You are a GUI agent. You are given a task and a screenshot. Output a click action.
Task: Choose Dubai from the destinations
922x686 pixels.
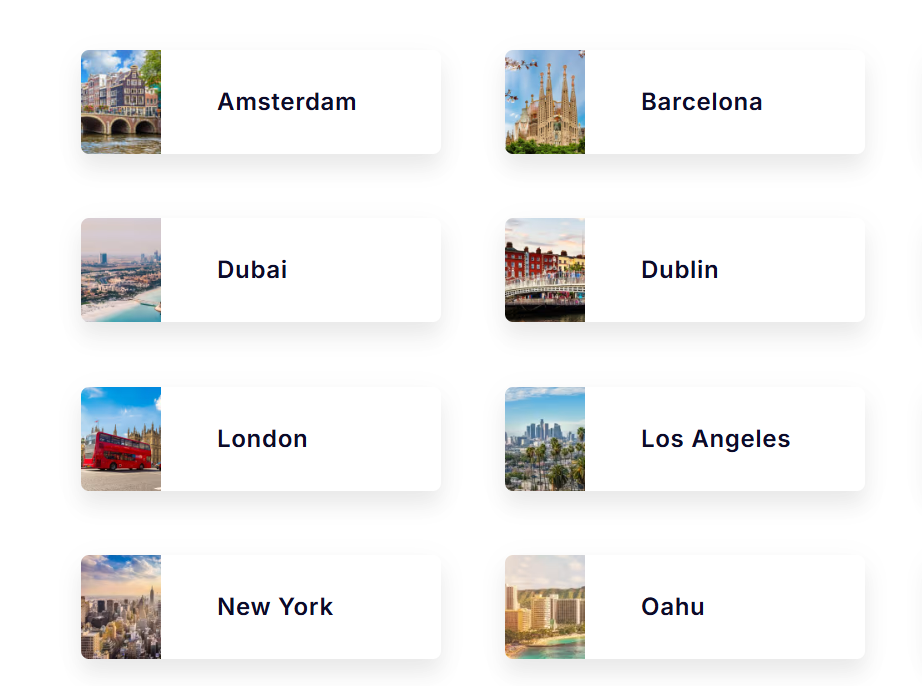[261, 270]
